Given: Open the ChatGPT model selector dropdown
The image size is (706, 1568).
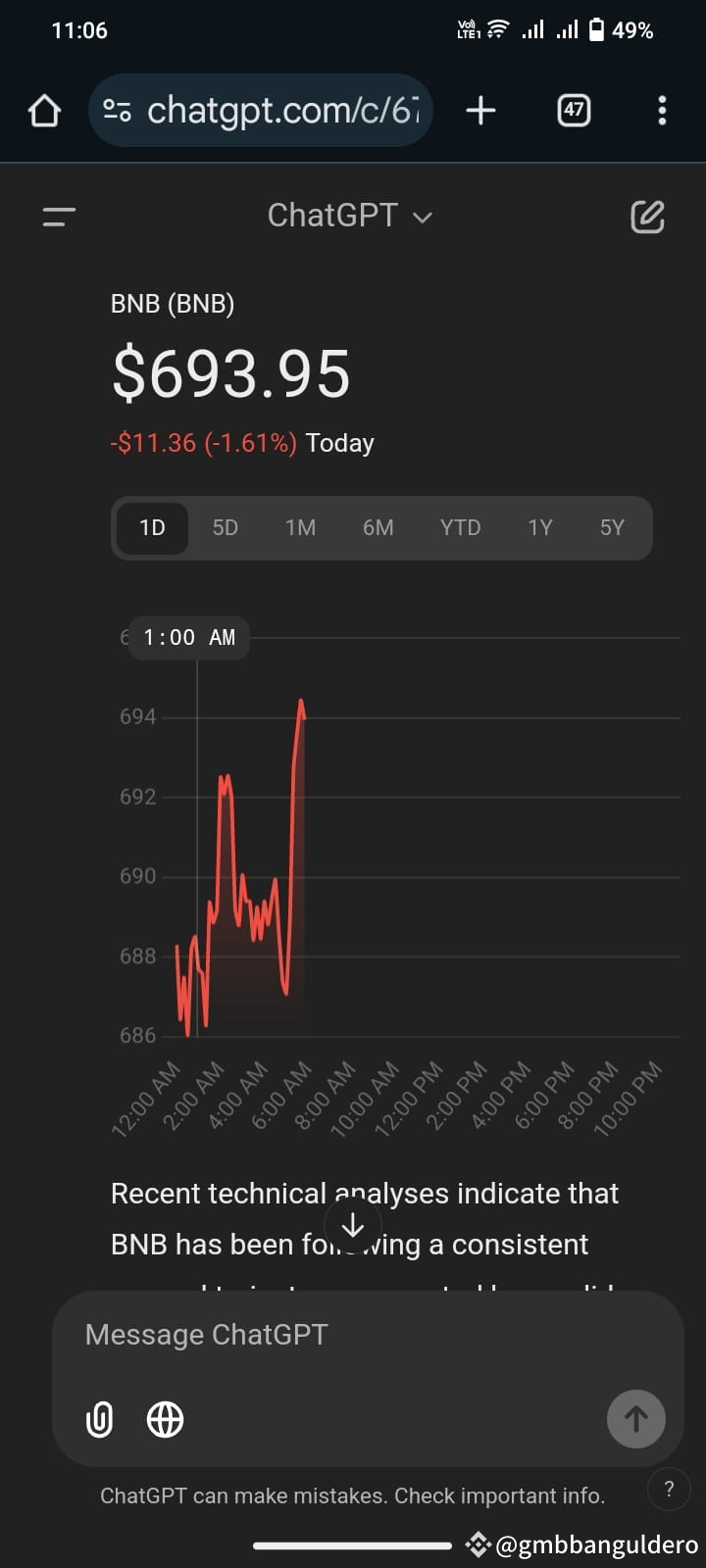Looking at the screenshot, I should (350, 215).
